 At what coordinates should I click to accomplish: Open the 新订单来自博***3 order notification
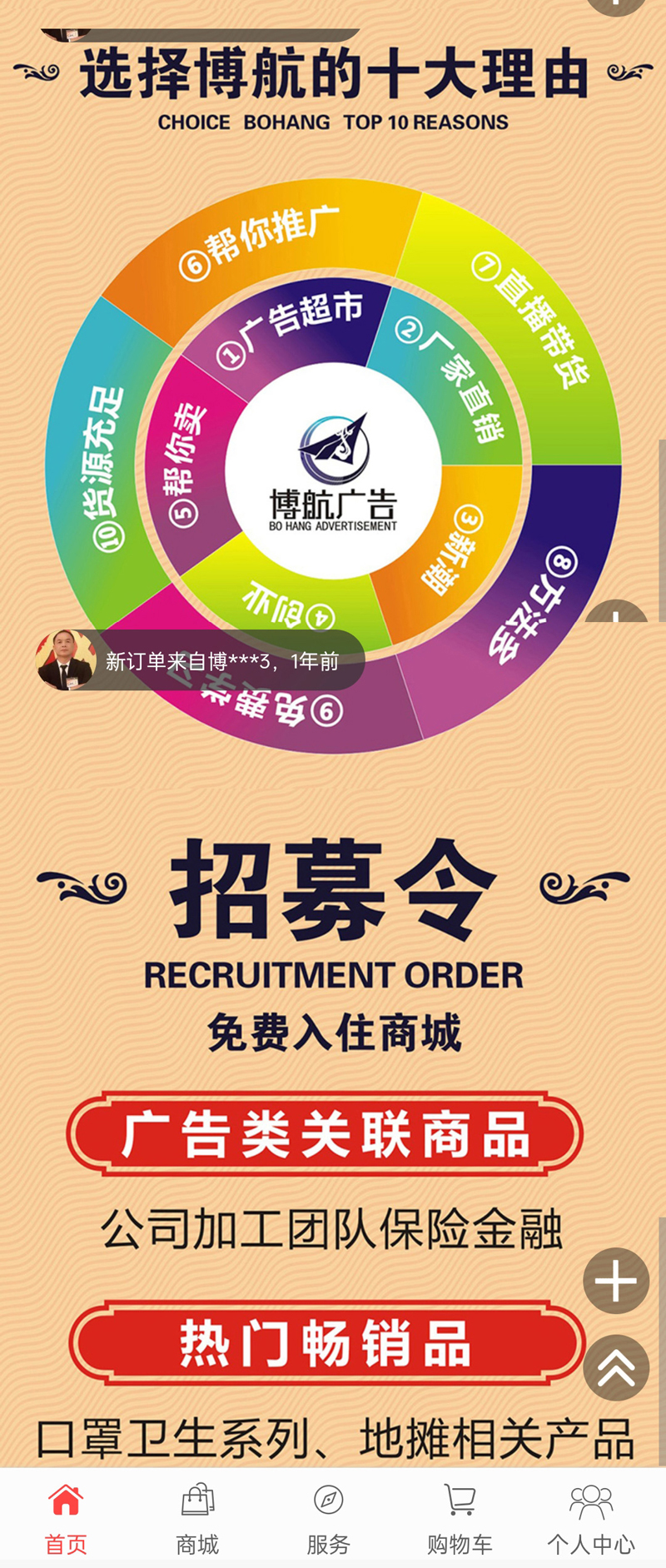200,660
